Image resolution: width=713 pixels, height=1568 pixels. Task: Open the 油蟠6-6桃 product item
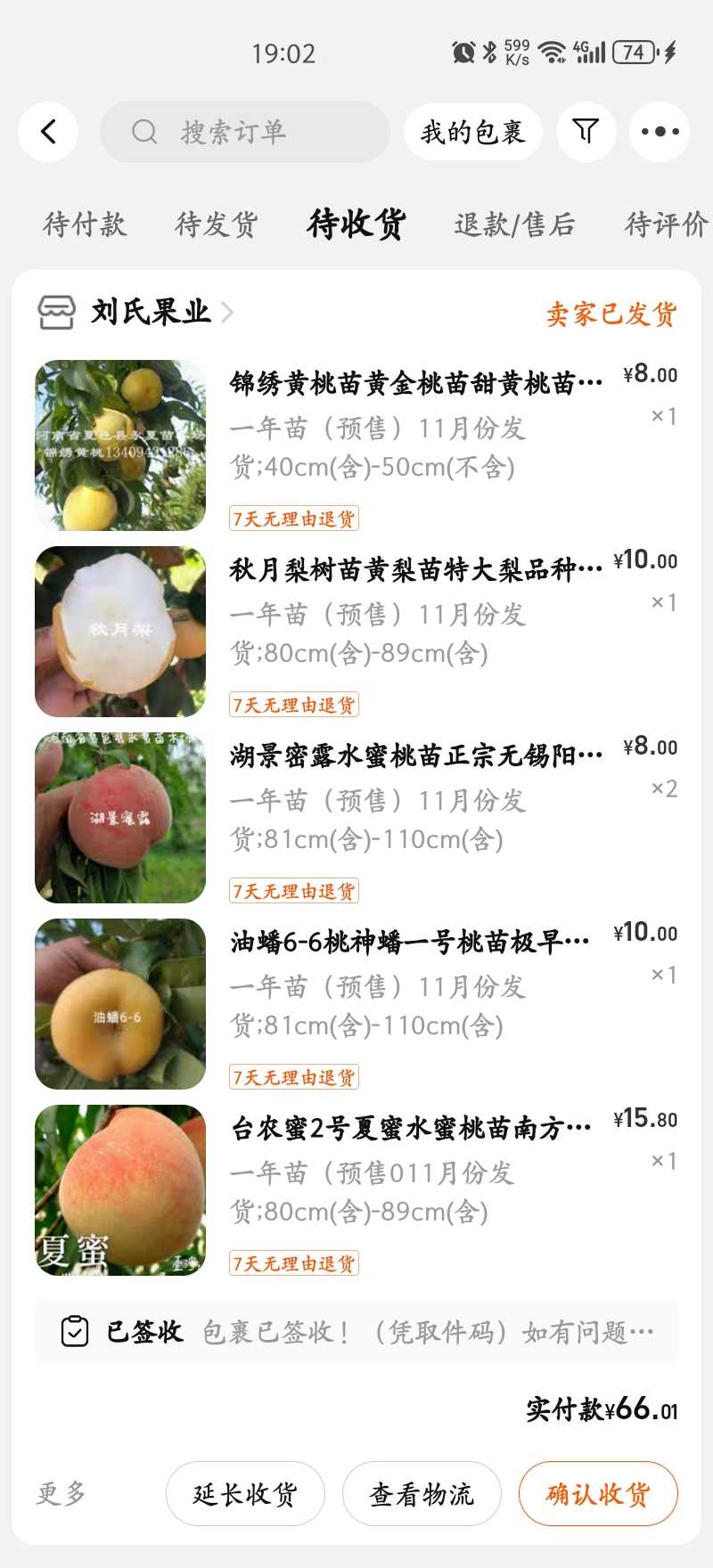(410, 943)
